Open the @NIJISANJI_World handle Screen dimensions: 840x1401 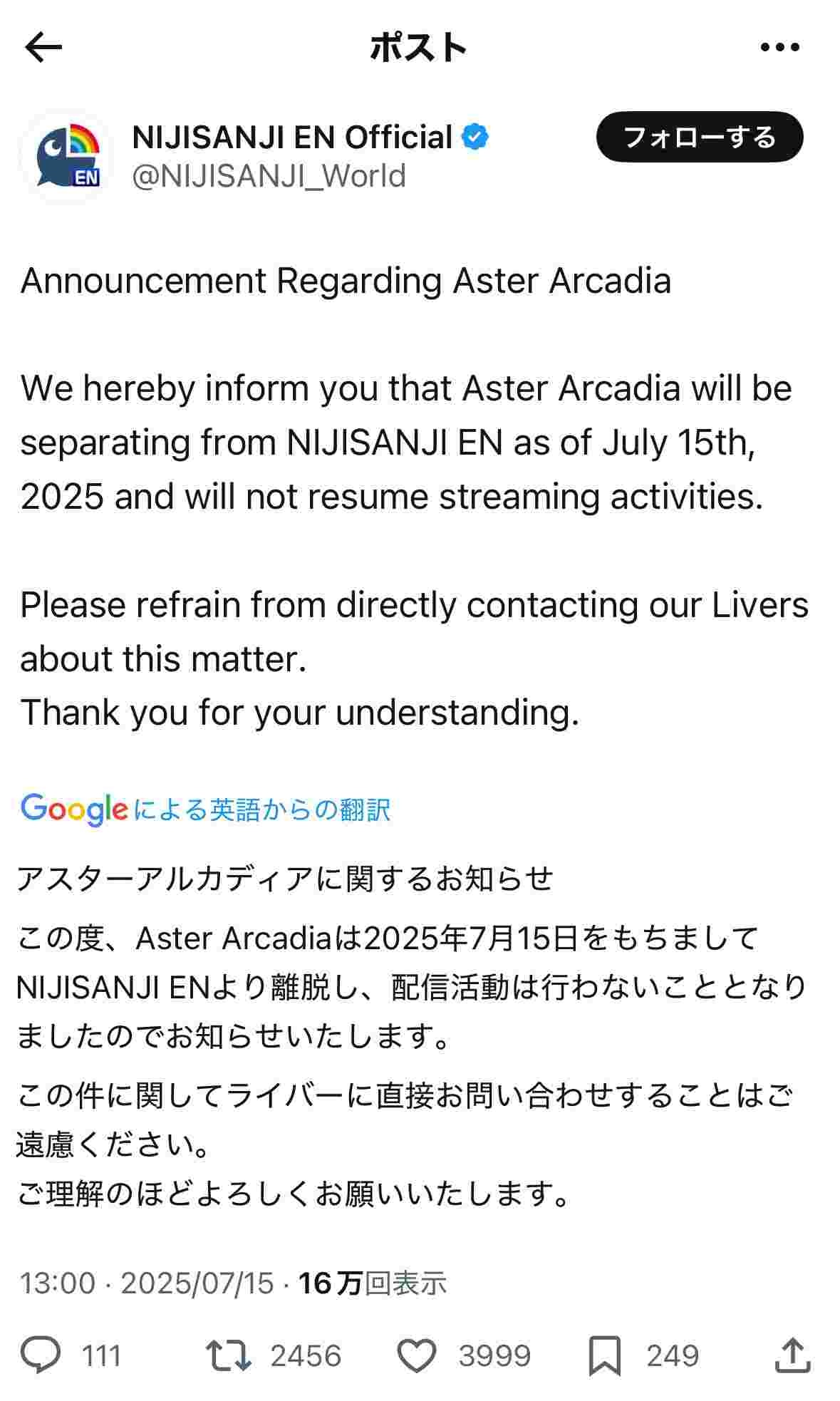[x=269, y=176]
